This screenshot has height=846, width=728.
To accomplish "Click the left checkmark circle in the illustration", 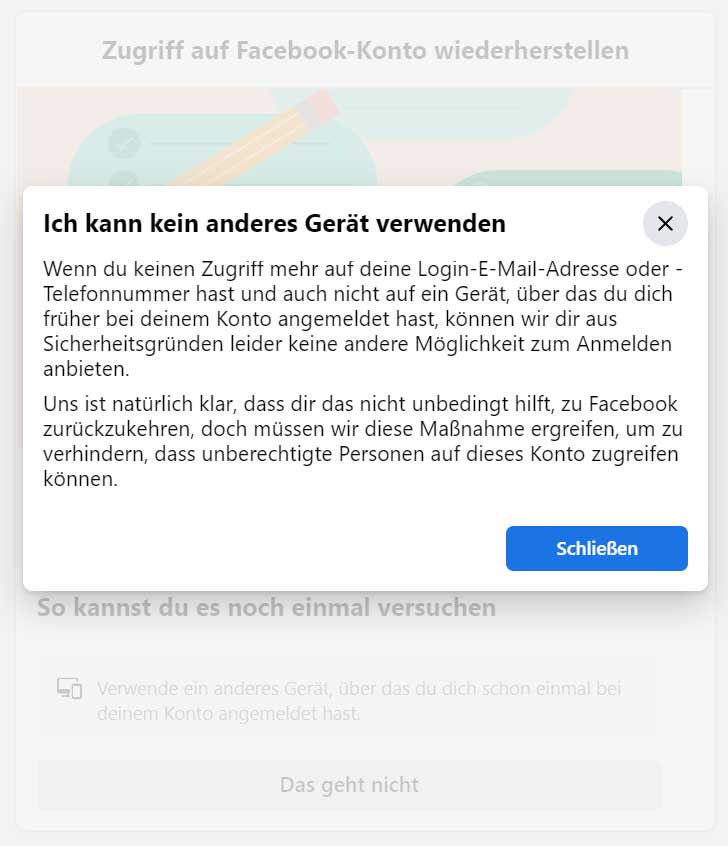I will click(x=122, y=143).
